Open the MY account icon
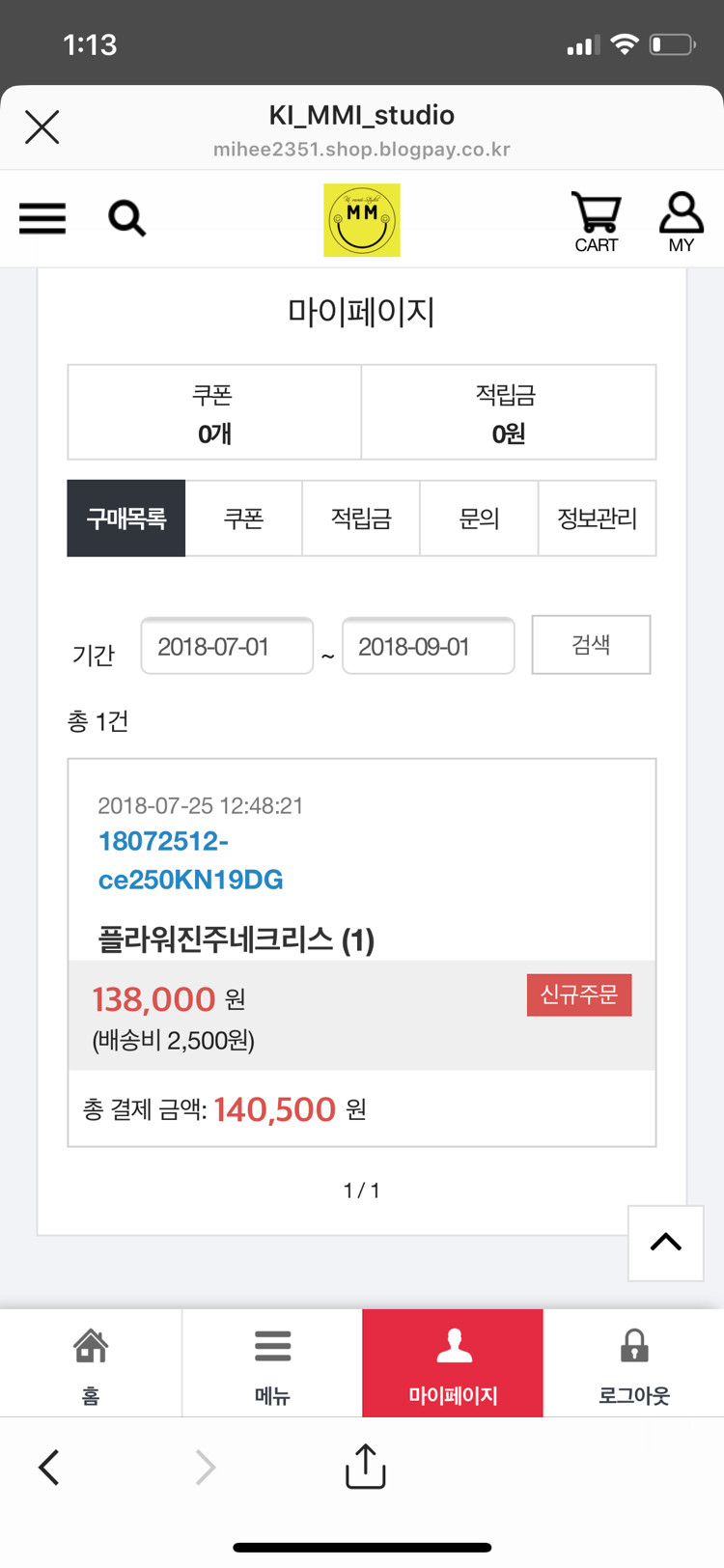Screen dimensions: 724x1568 coord(682,217)
